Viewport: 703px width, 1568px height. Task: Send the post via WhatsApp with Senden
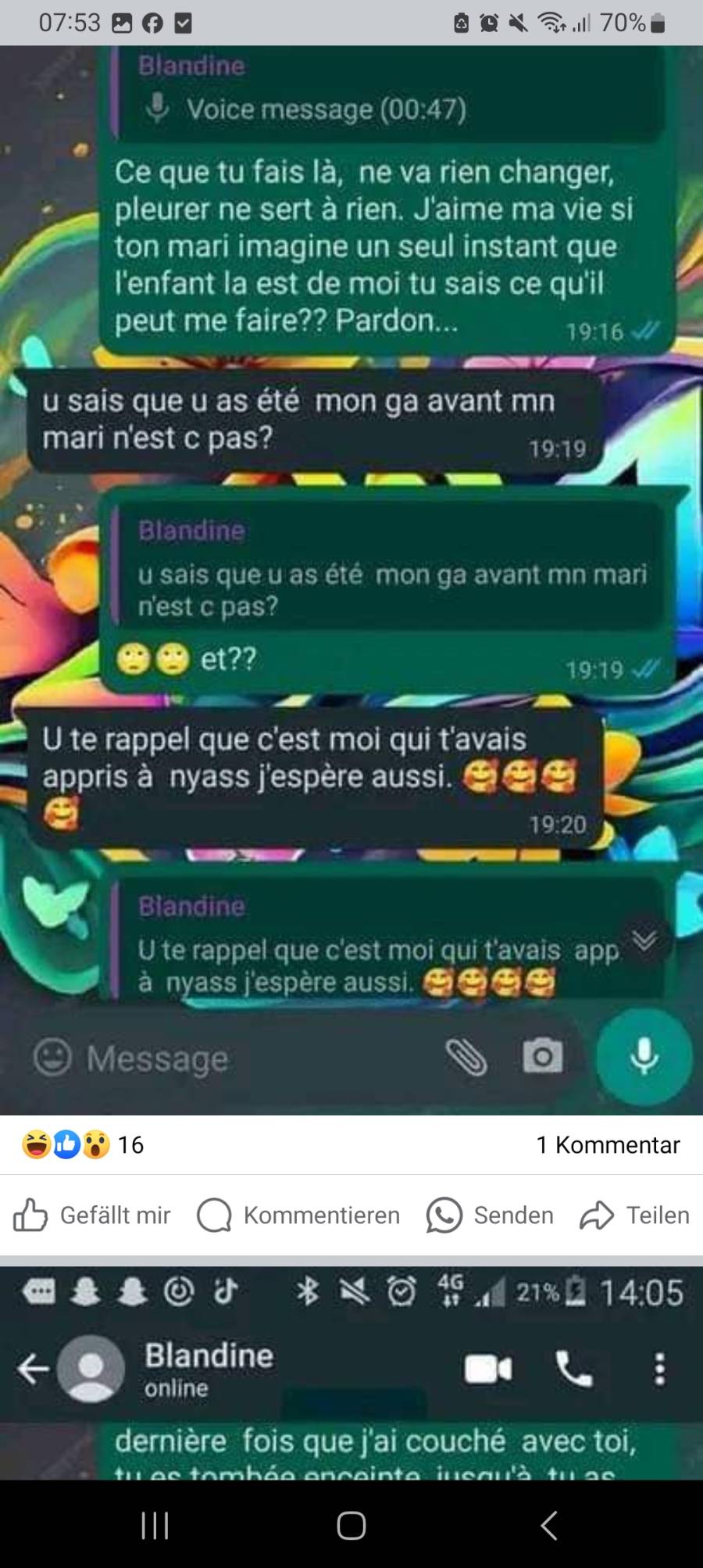click(490, 1215)
